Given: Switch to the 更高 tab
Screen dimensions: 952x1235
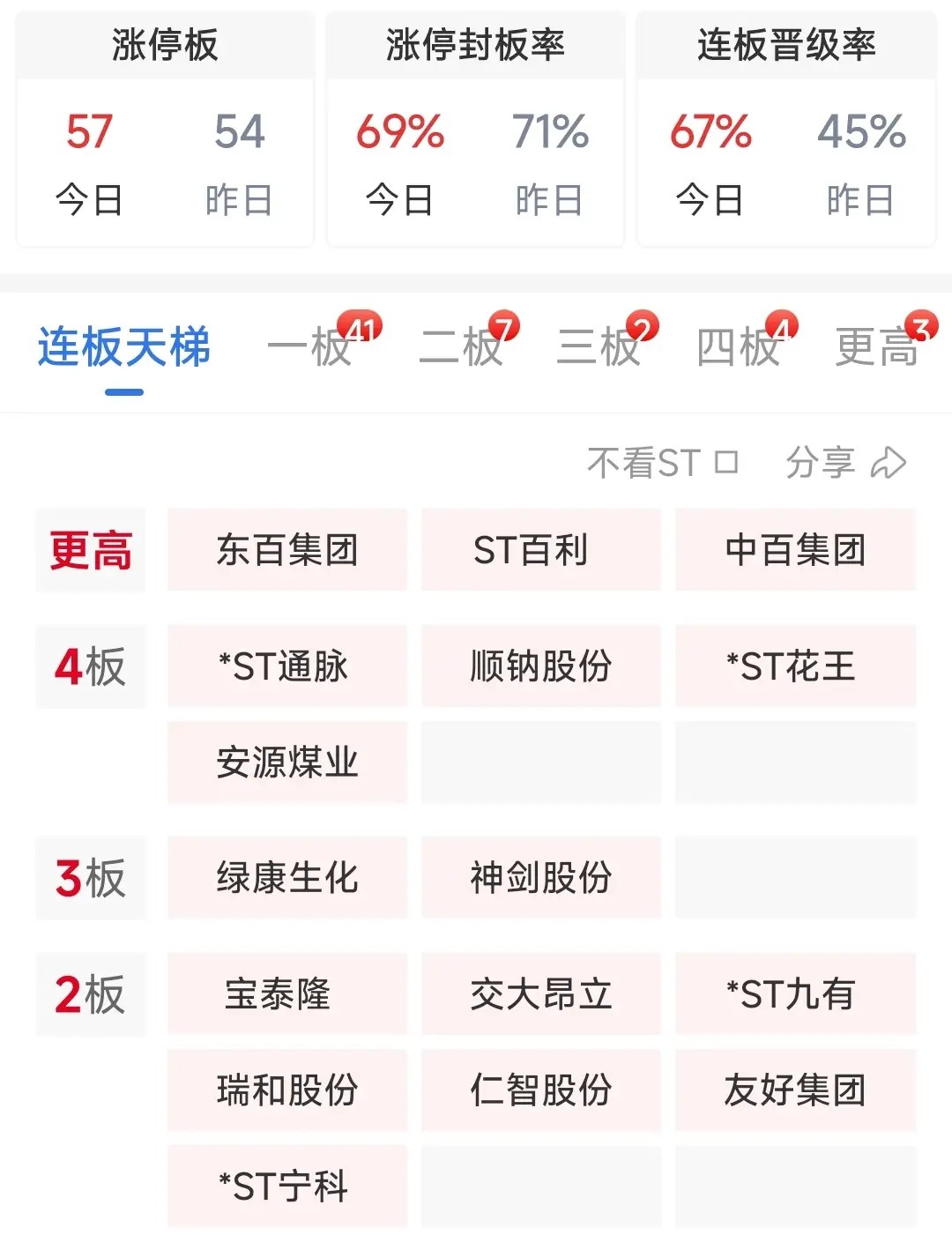Looking at the screenshot, I should [877, 346].
